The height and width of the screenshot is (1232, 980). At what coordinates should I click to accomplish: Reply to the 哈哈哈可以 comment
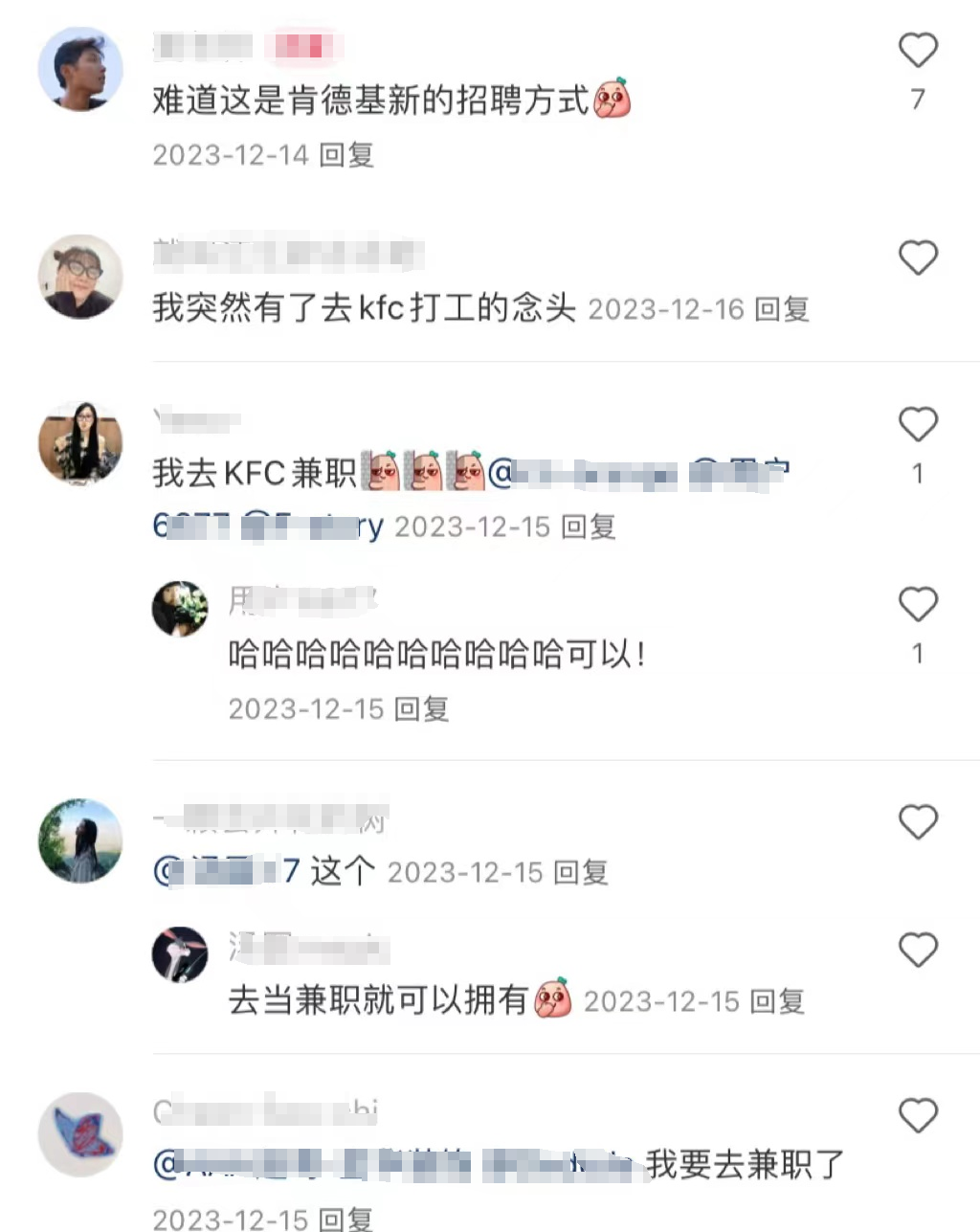[x=421, y=709]
